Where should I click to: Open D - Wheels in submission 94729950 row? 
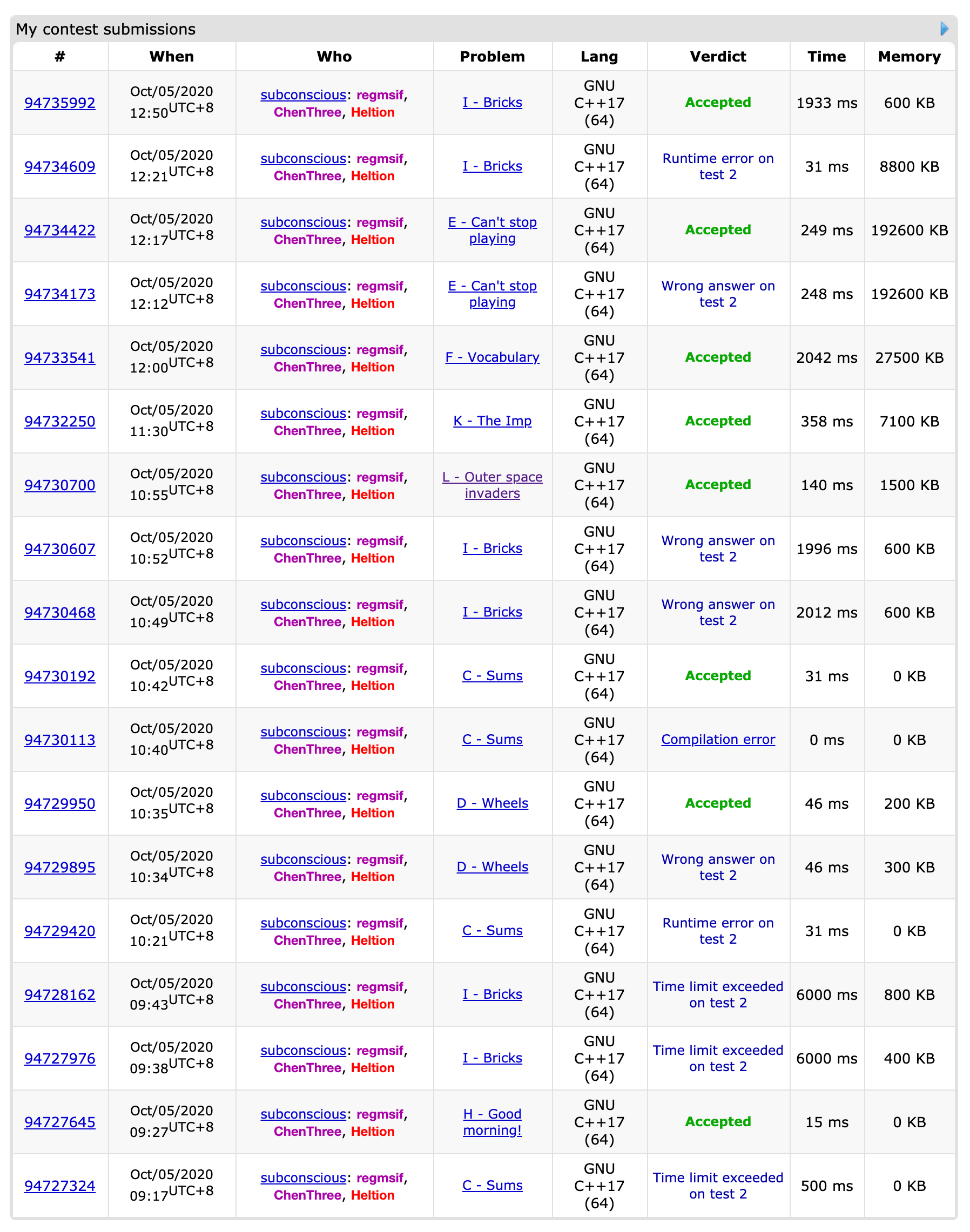(x=492, y=803)
